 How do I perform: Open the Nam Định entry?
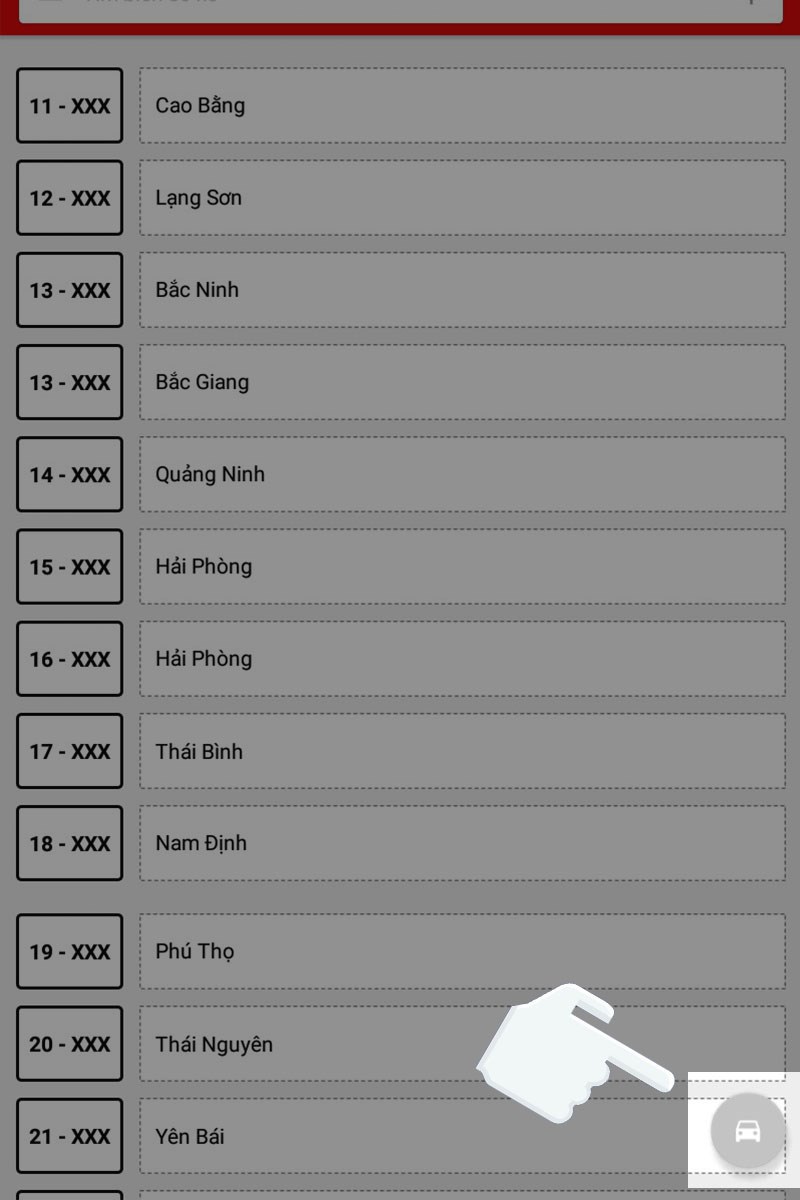tap(461, 843)
